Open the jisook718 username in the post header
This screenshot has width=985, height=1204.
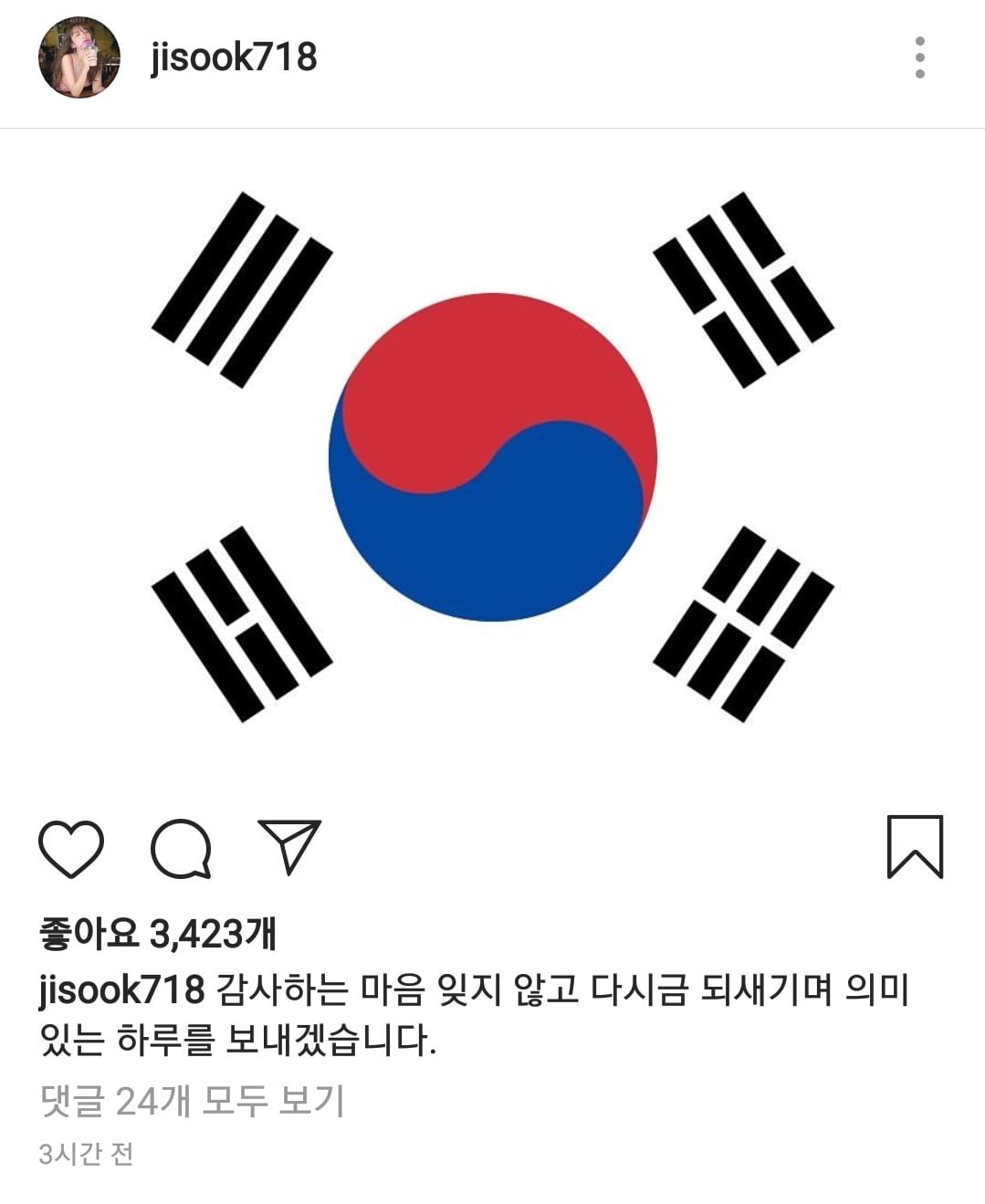pyautogui.click(x=234, y=58)
